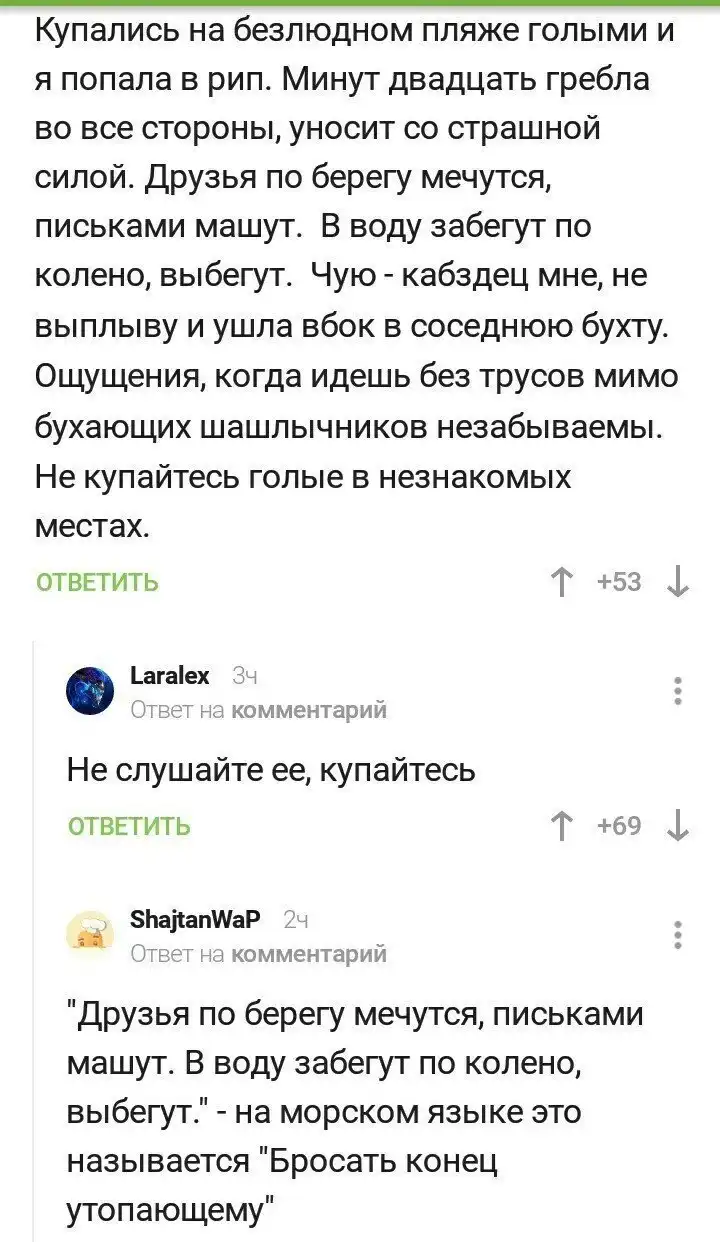This screenshot has width=720, height=1242.
Task: Open overflow menu on ShajtanWaP's comment
Action: [678, 934]
